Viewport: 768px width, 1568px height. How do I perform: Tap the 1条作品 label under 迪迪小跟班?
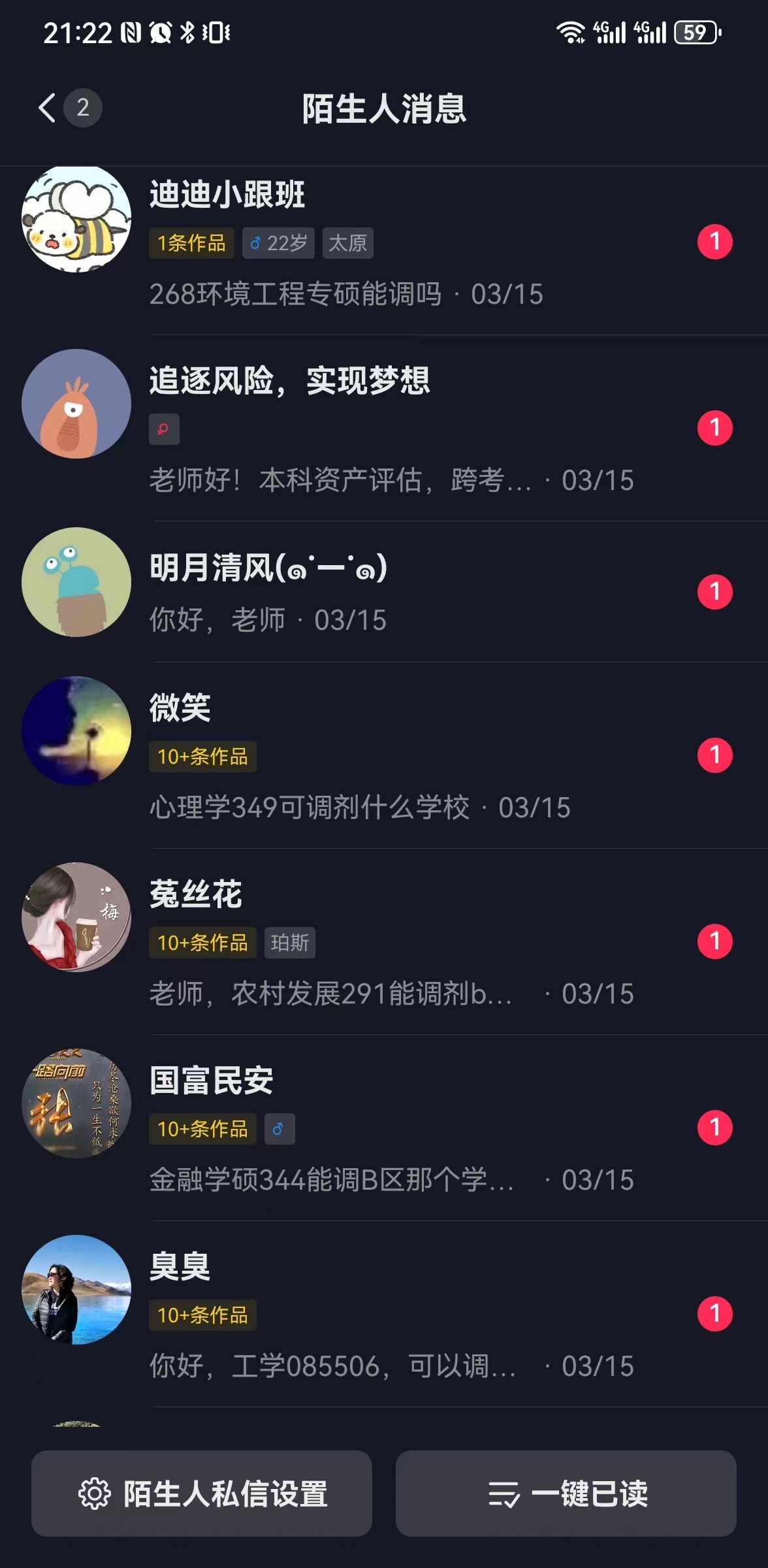click(190, 242)
